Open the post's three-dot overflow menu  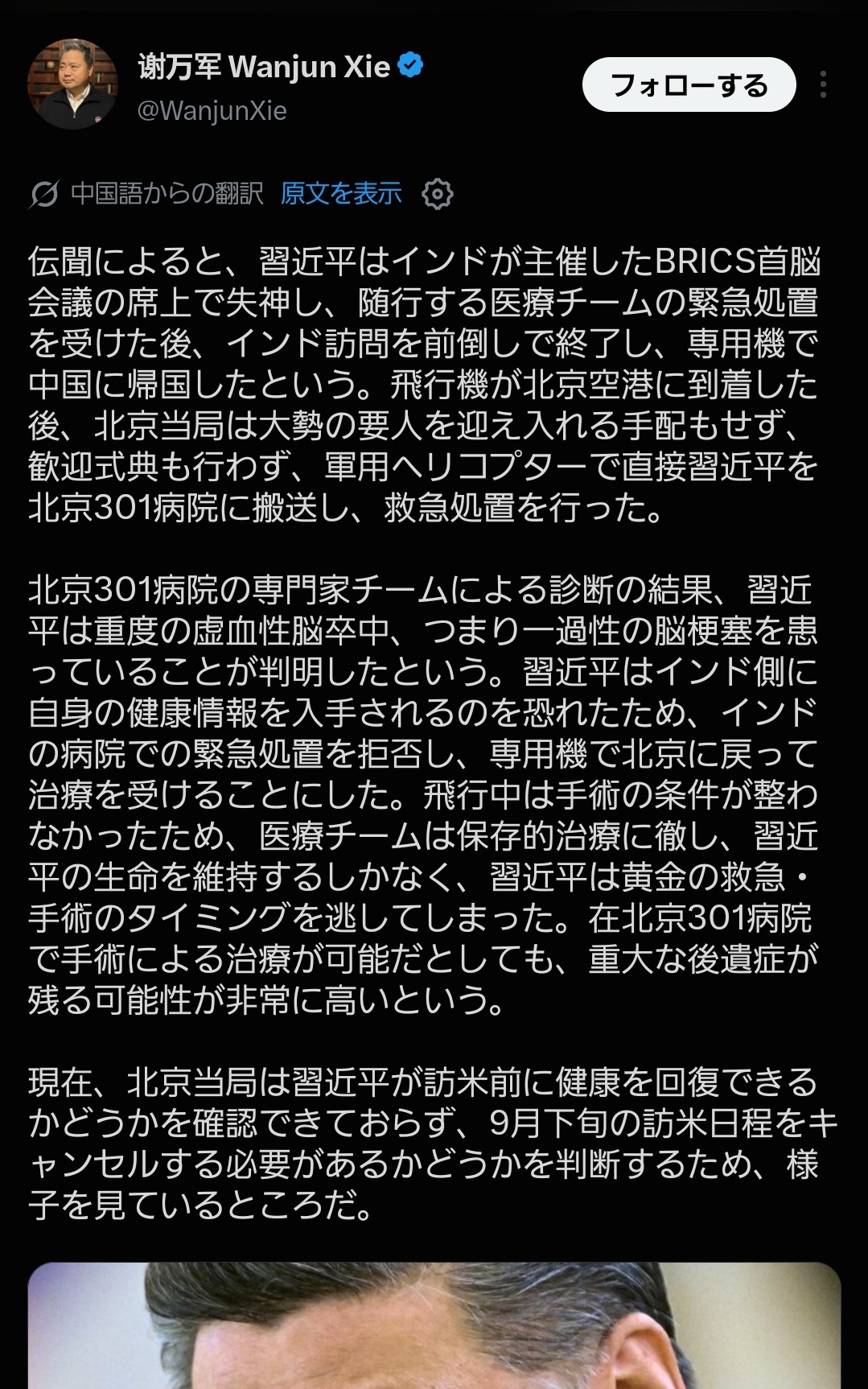(x=822, y=84)
